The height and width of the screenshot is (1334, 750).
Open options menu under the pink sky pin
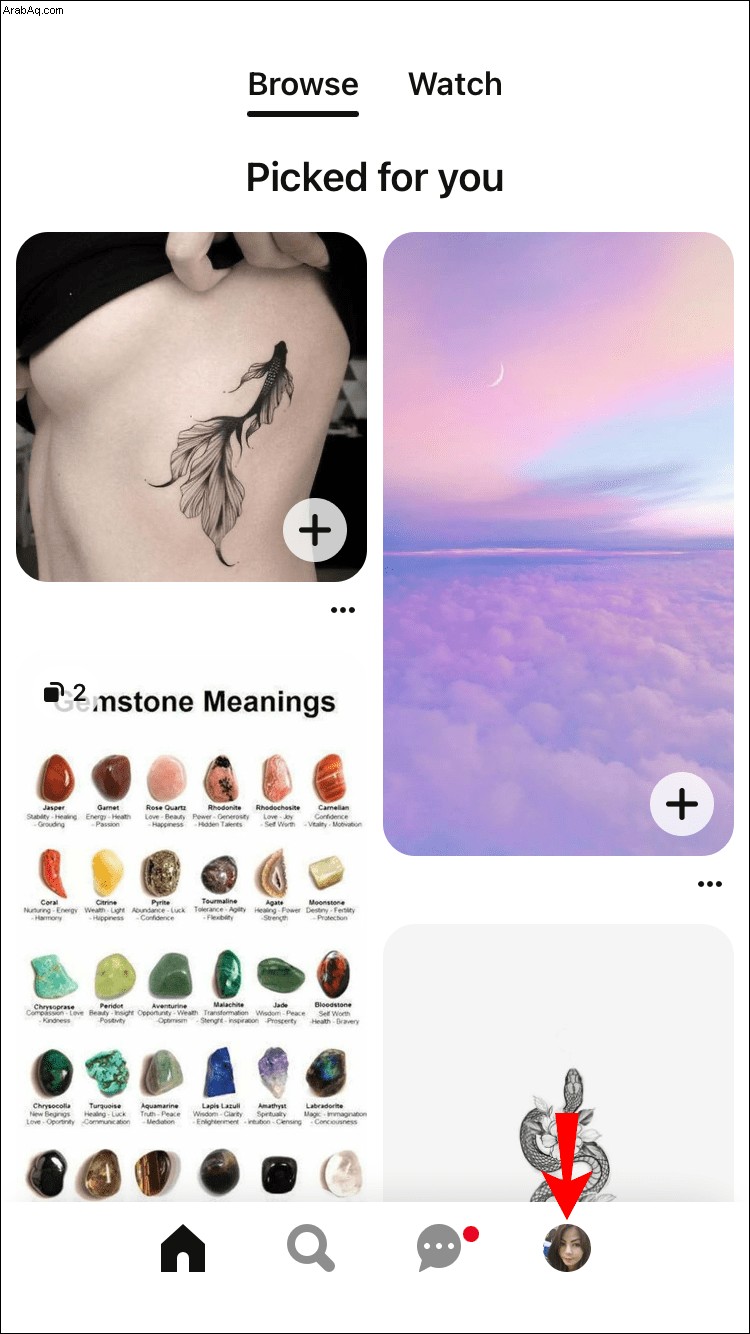710,884
